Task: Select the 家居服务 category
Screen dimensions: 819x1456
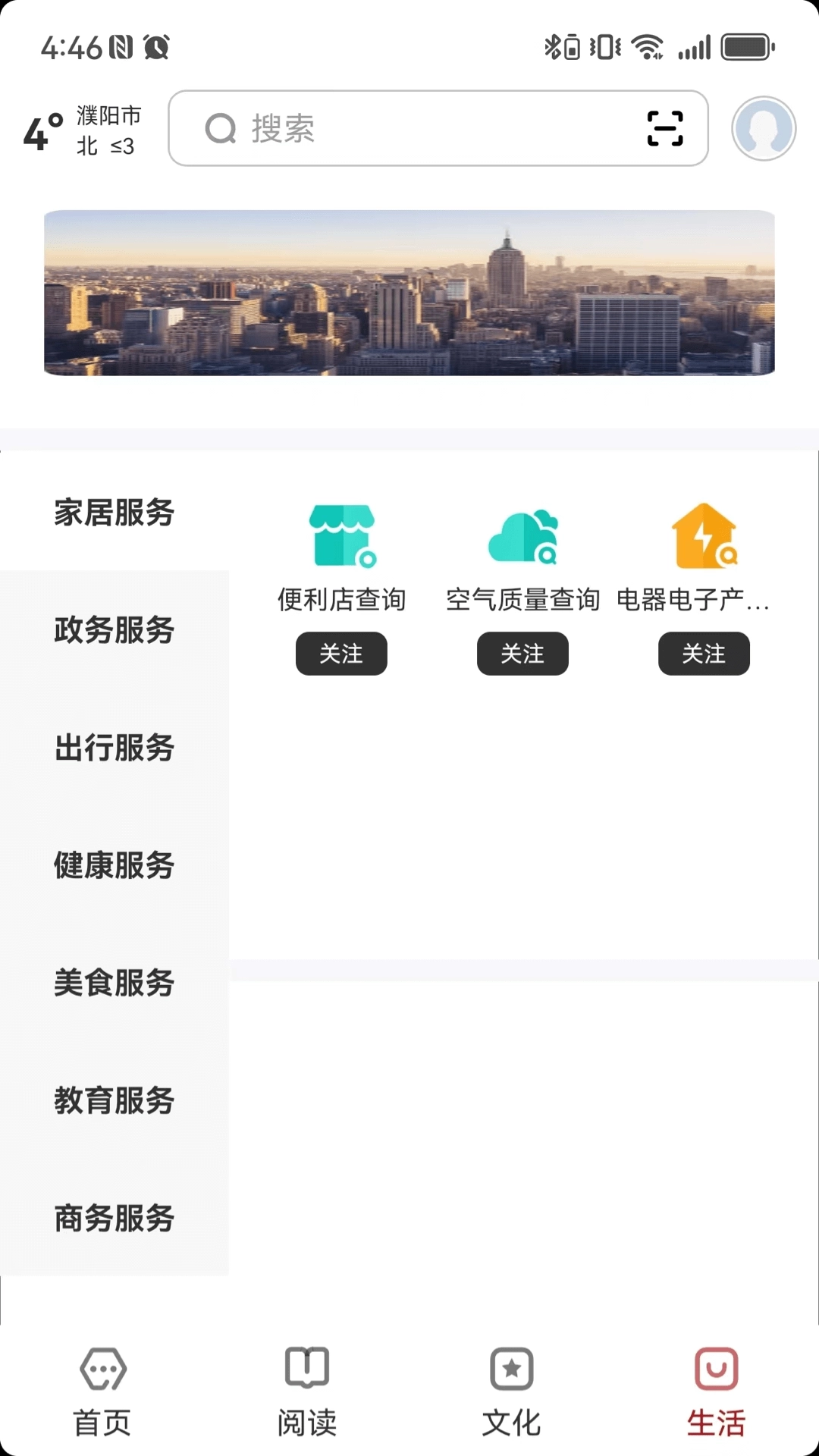Action: tap(114, 513)
